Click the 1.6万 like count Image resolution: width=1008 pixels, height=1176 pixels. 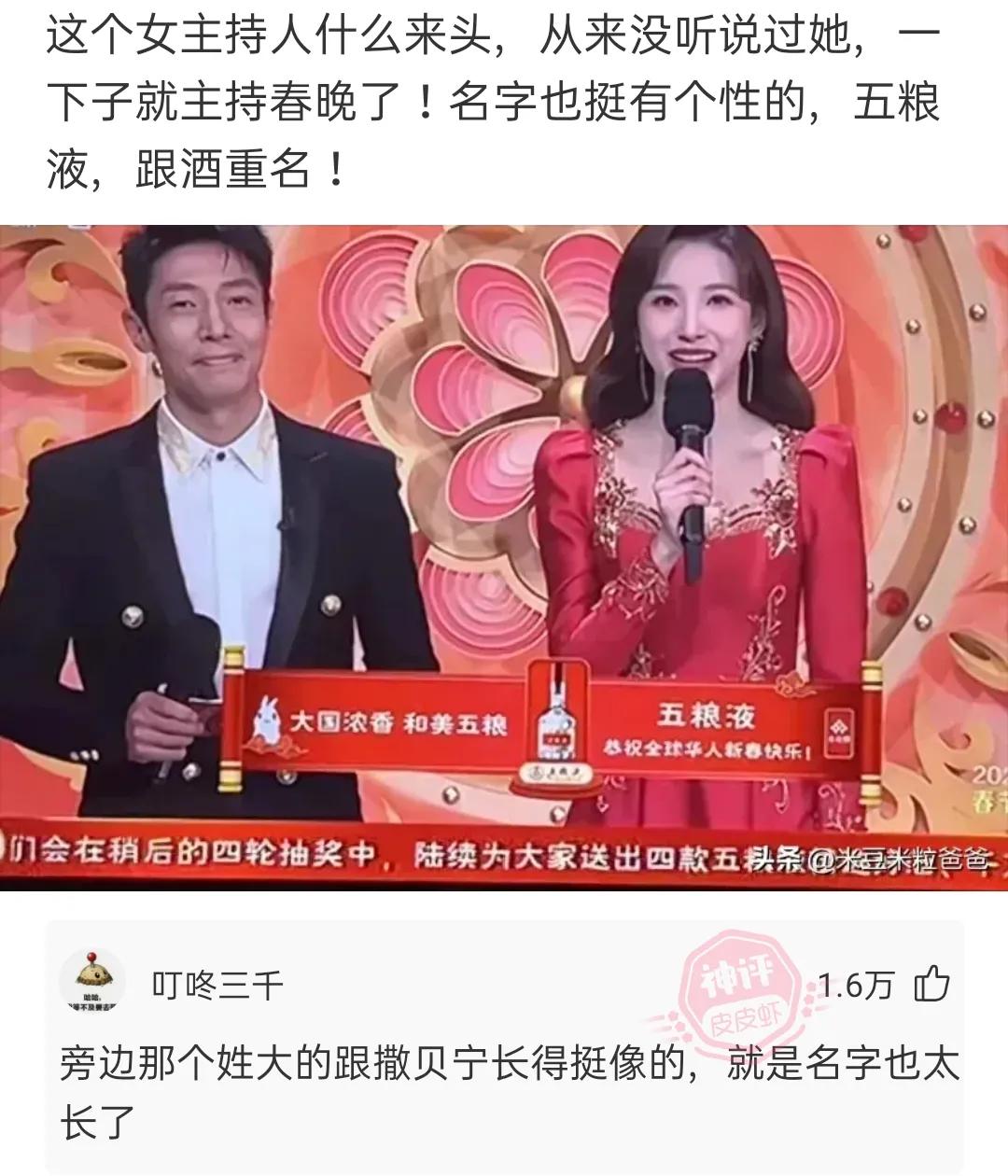tap(854, 983)
